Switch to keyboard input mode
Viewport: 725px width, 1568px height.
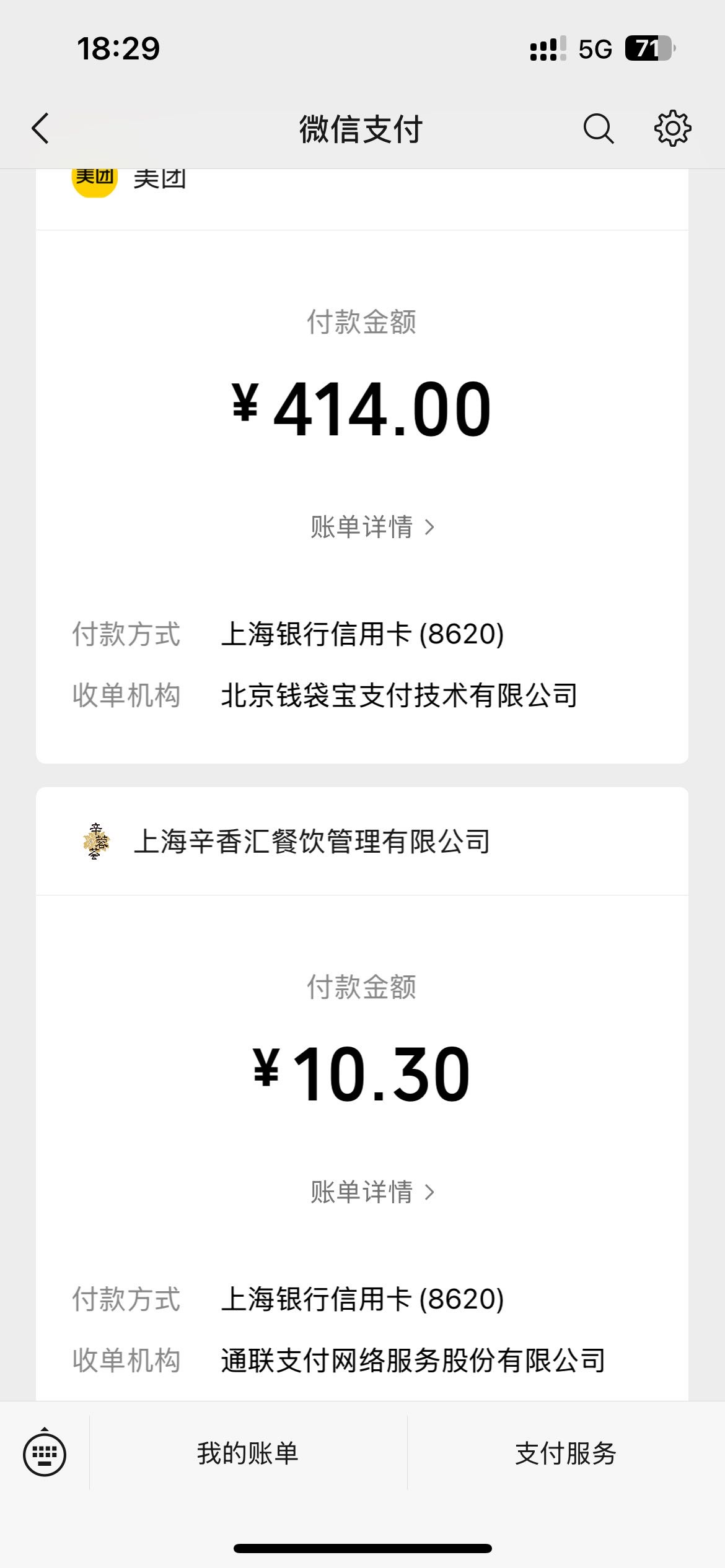pos(45,1453)
